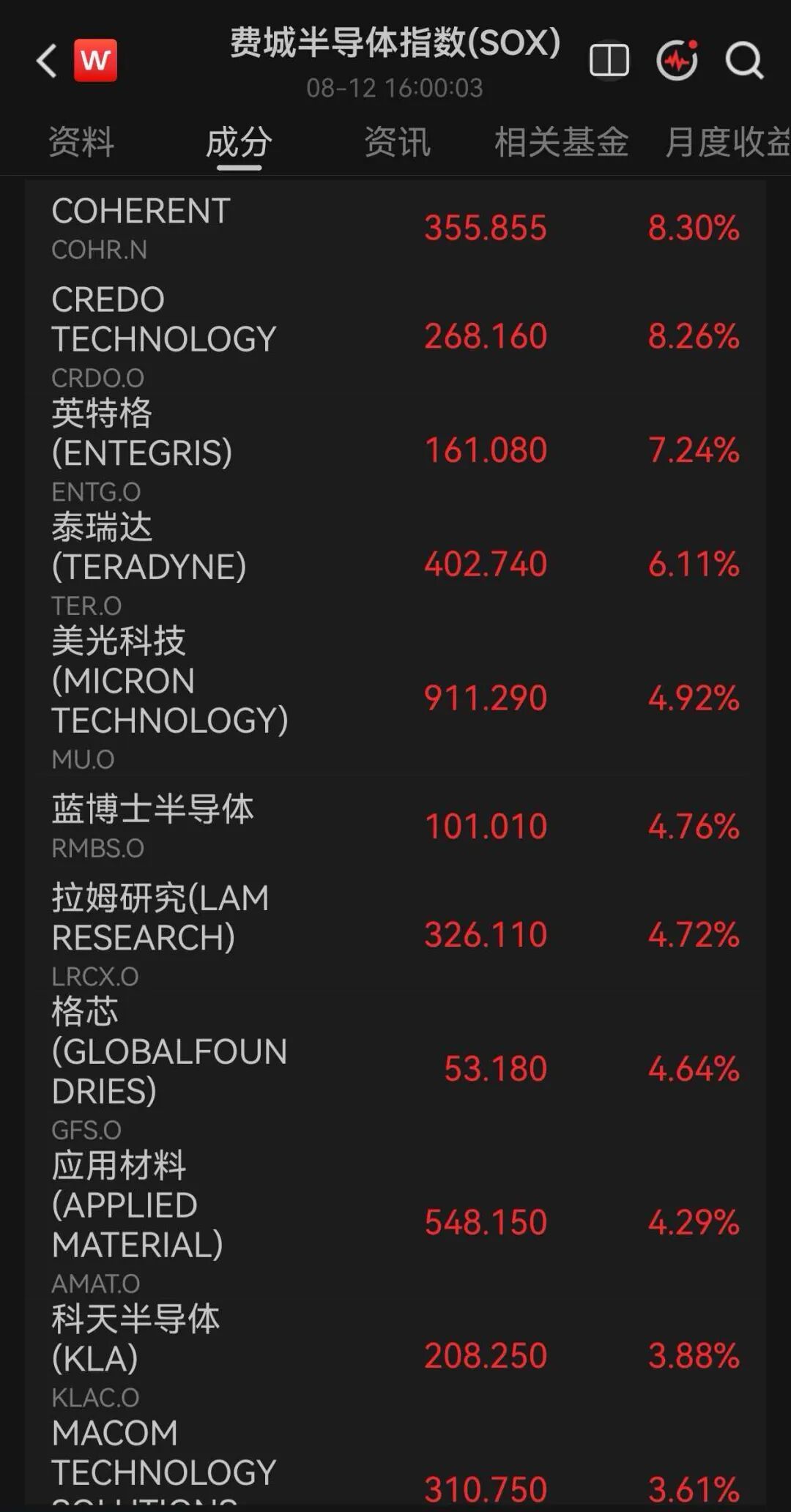Open the CREDO TECHNOLOGY stock row
Image resolution: width=791 pixels, height=1512 pixels.
click(395, 335)
